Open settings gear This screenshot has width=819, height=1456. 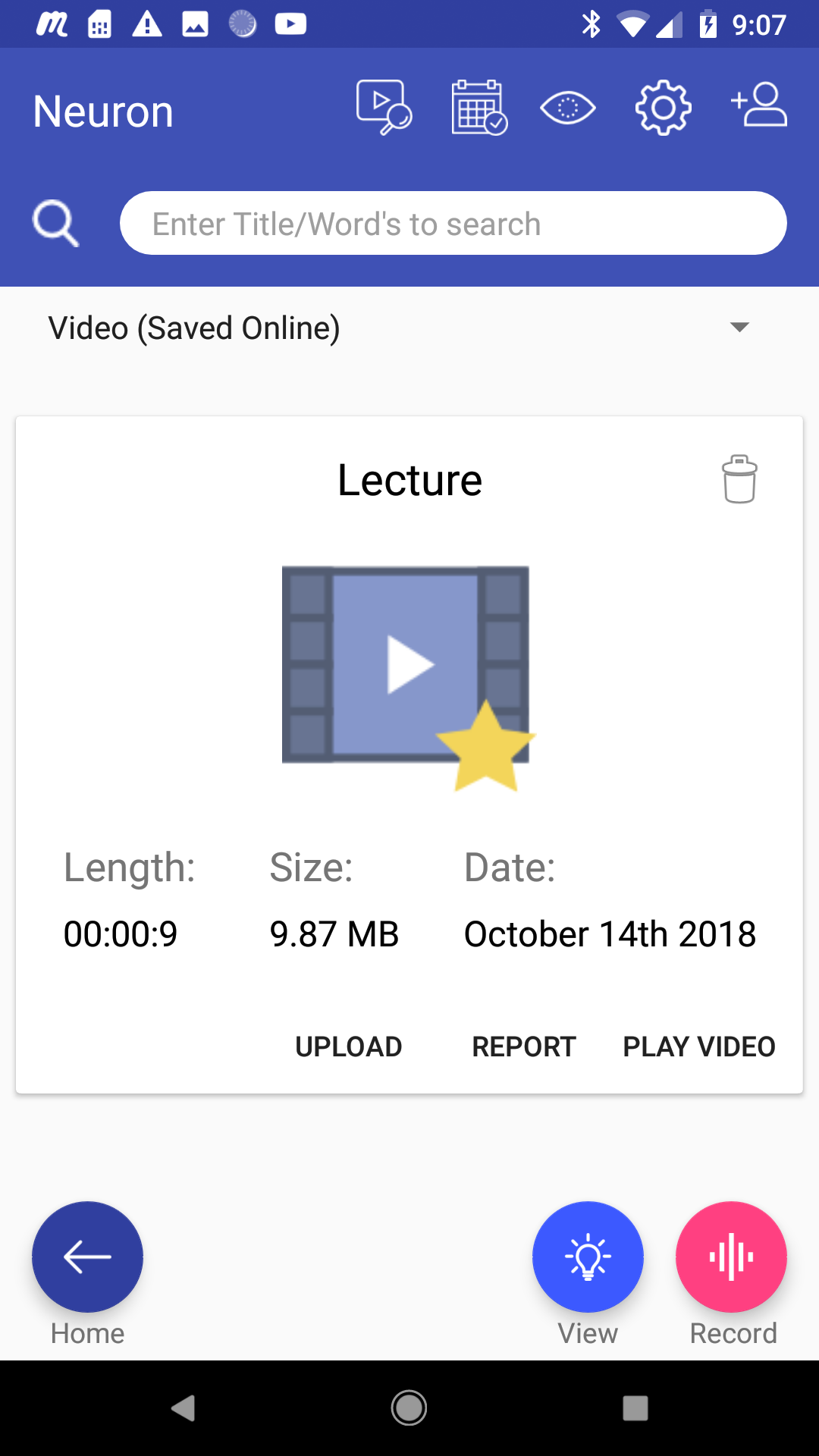coord(664,108)
